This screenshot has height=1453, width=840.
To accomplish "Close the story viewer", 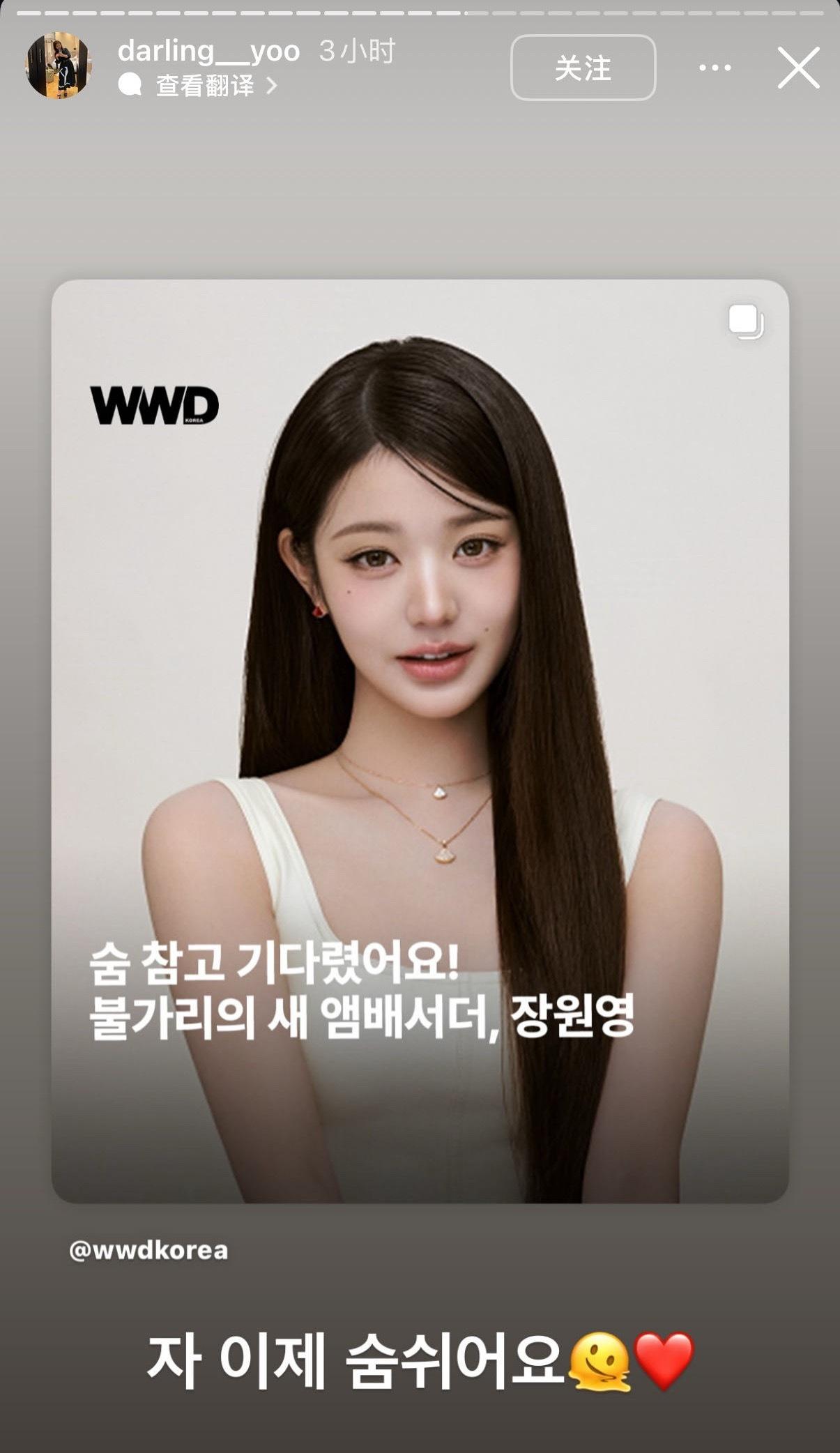I will [x=798, y=68].
